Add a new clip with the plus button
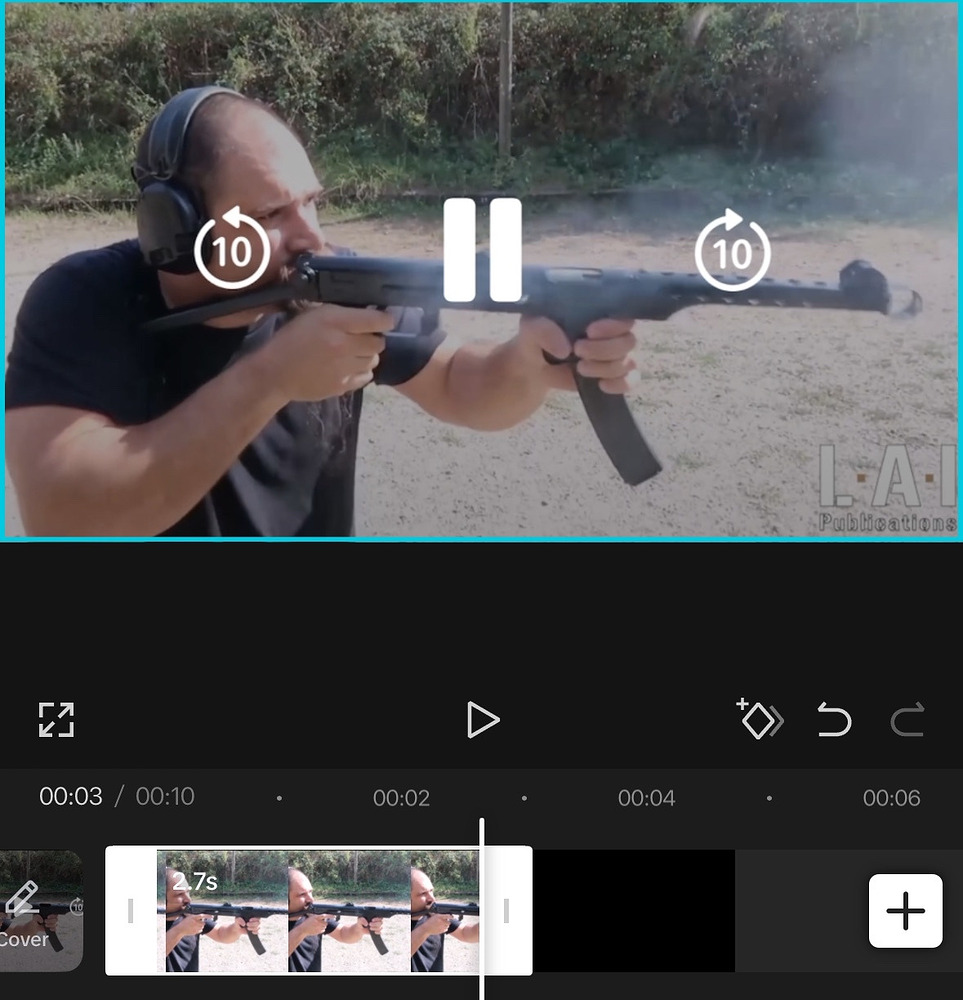Viewport: 963px width, 1000px height. tap(905, 911)
